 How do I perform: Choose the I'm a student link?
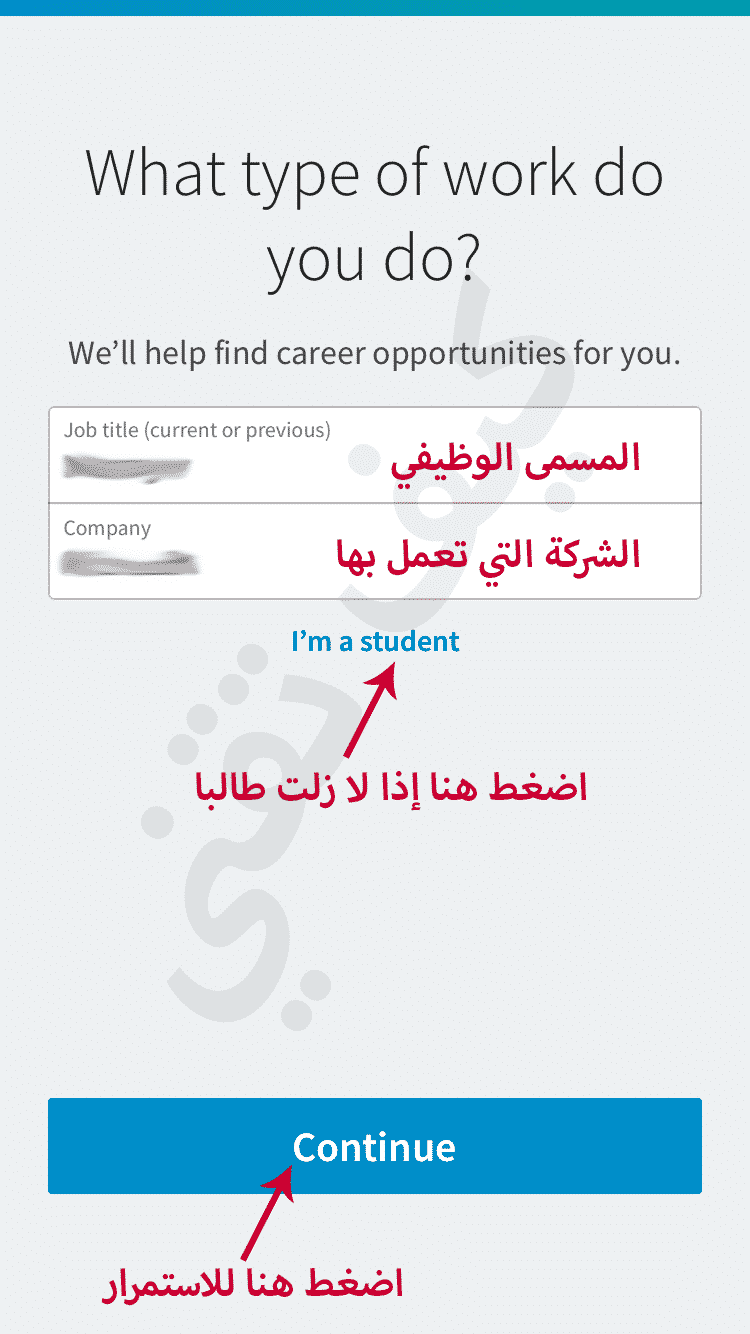(375, 641)
